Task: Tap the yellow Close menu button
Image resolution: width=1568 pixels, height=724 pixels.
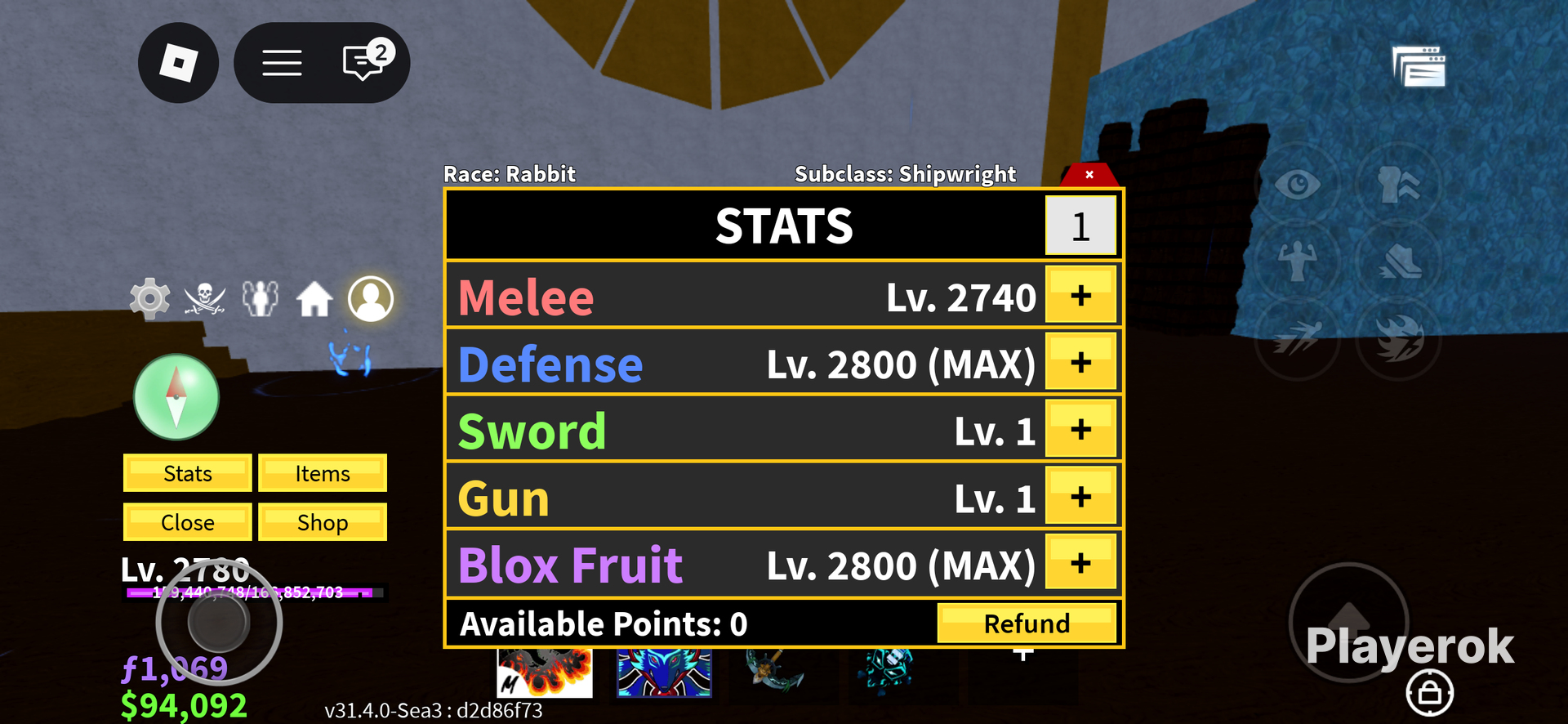Action: 188,522
